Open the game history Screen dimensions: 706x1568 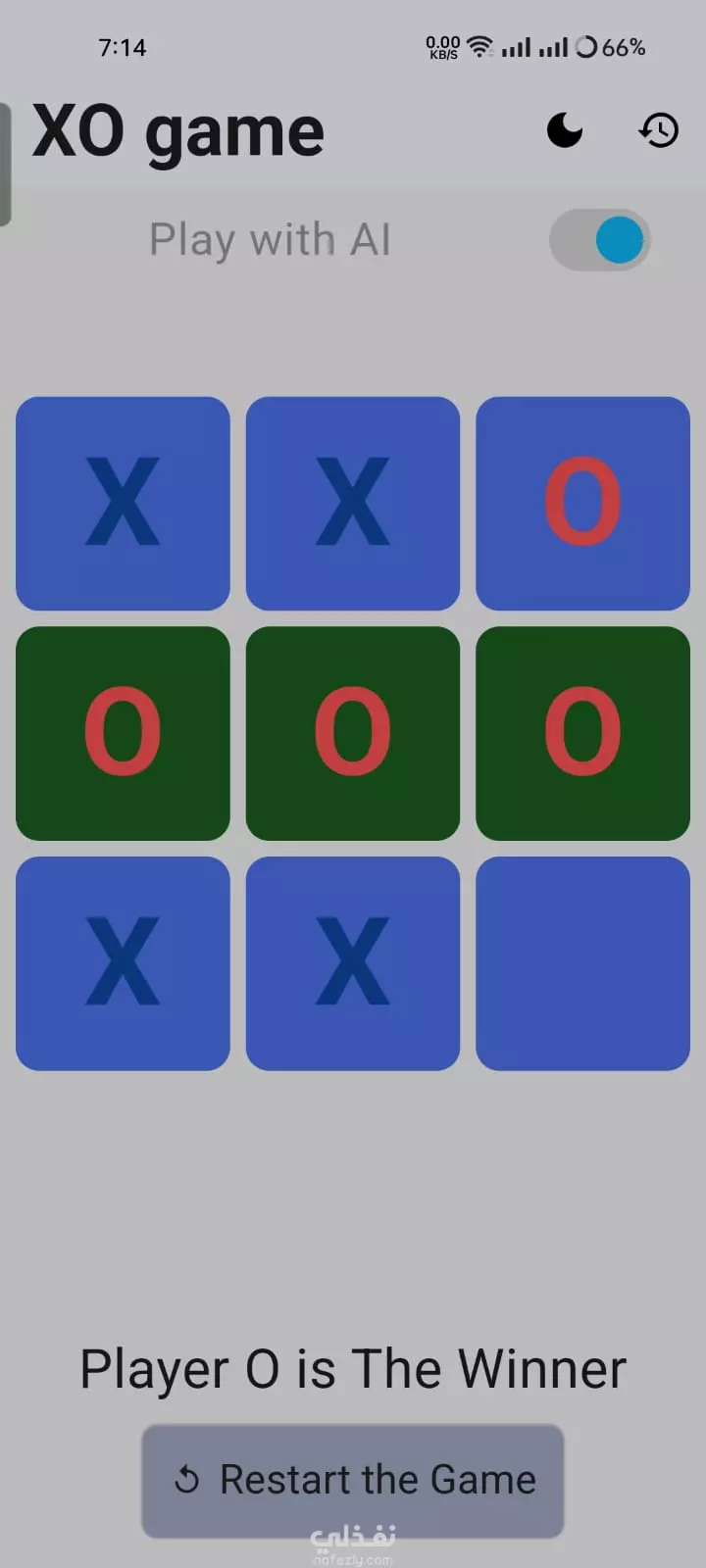pos(658,129)
